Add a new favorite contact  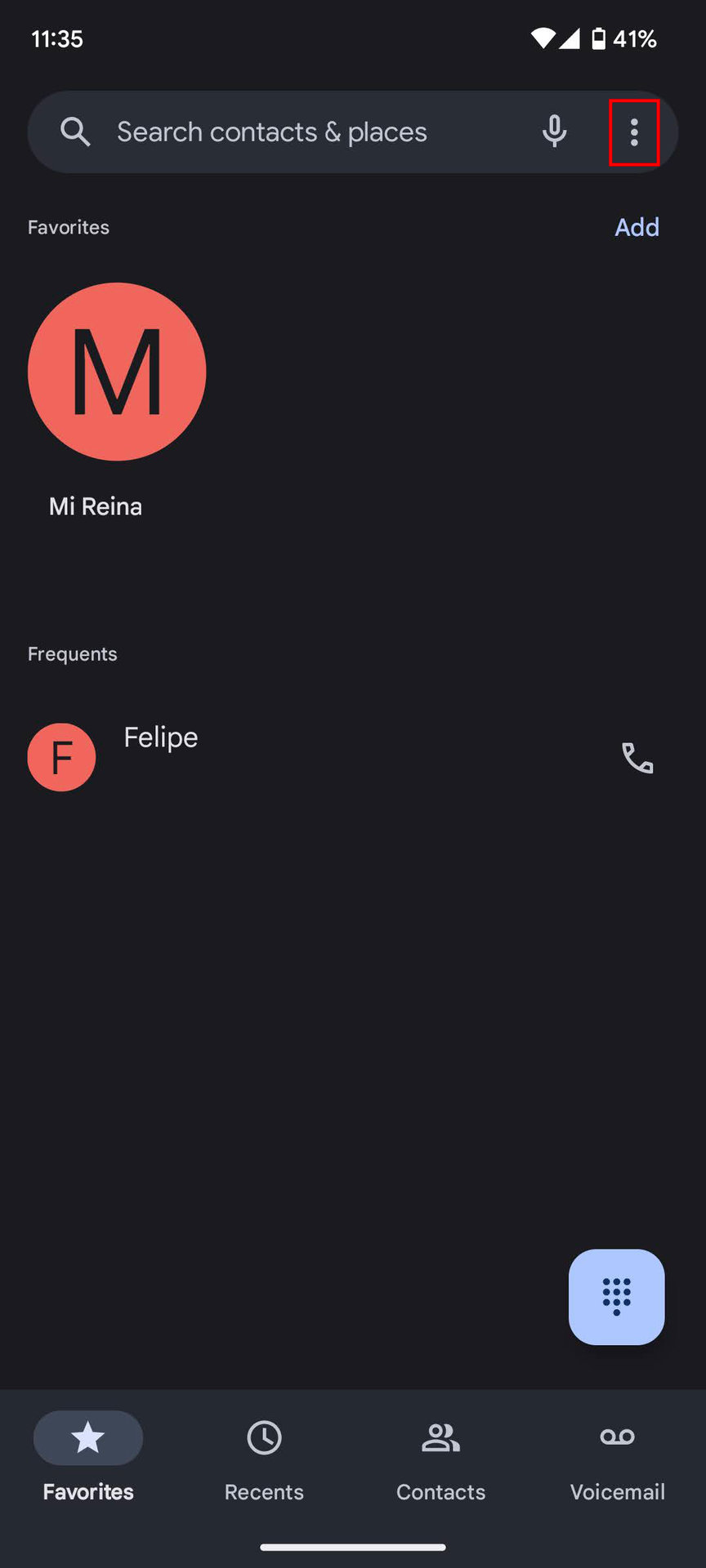(637, 227)
